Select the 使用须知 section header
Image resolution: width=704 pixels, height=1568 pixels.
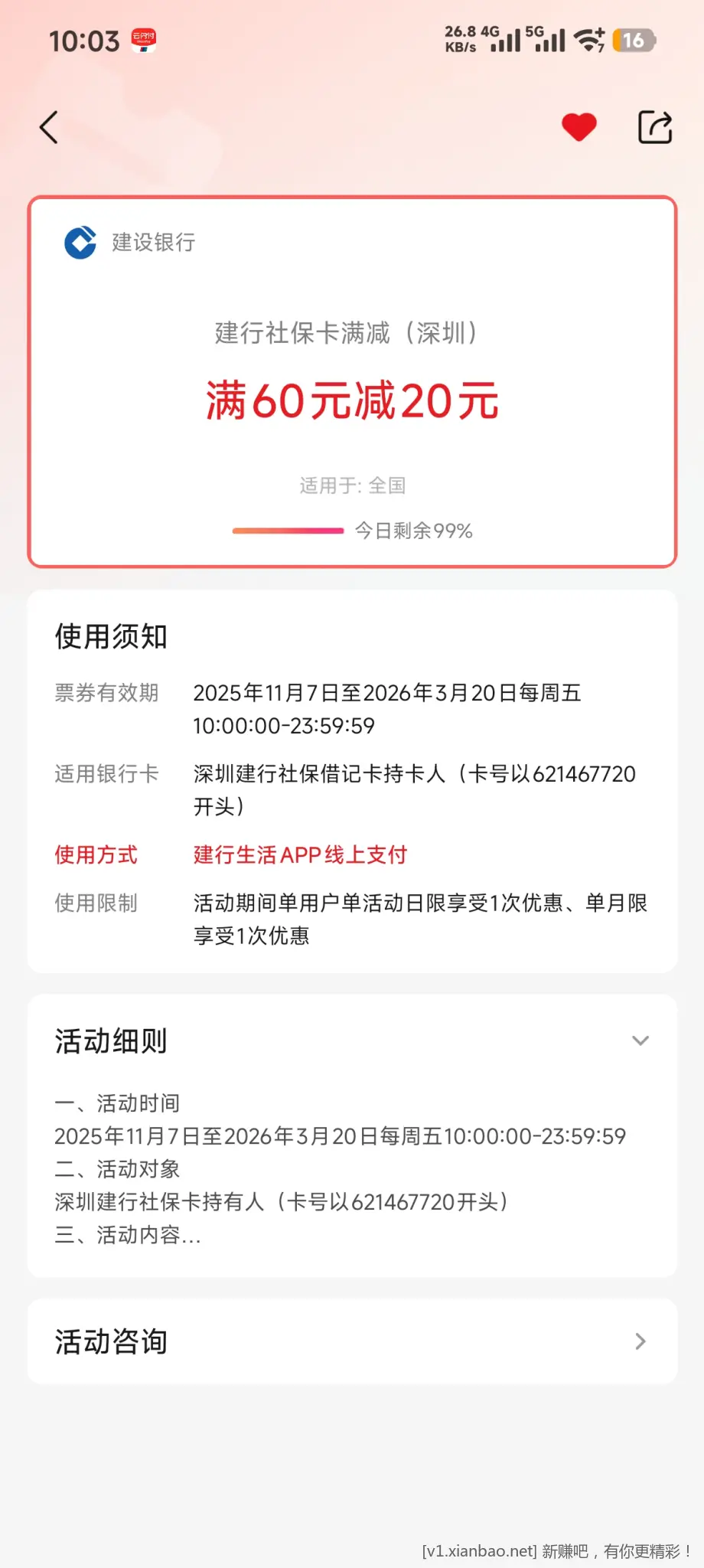111,636
